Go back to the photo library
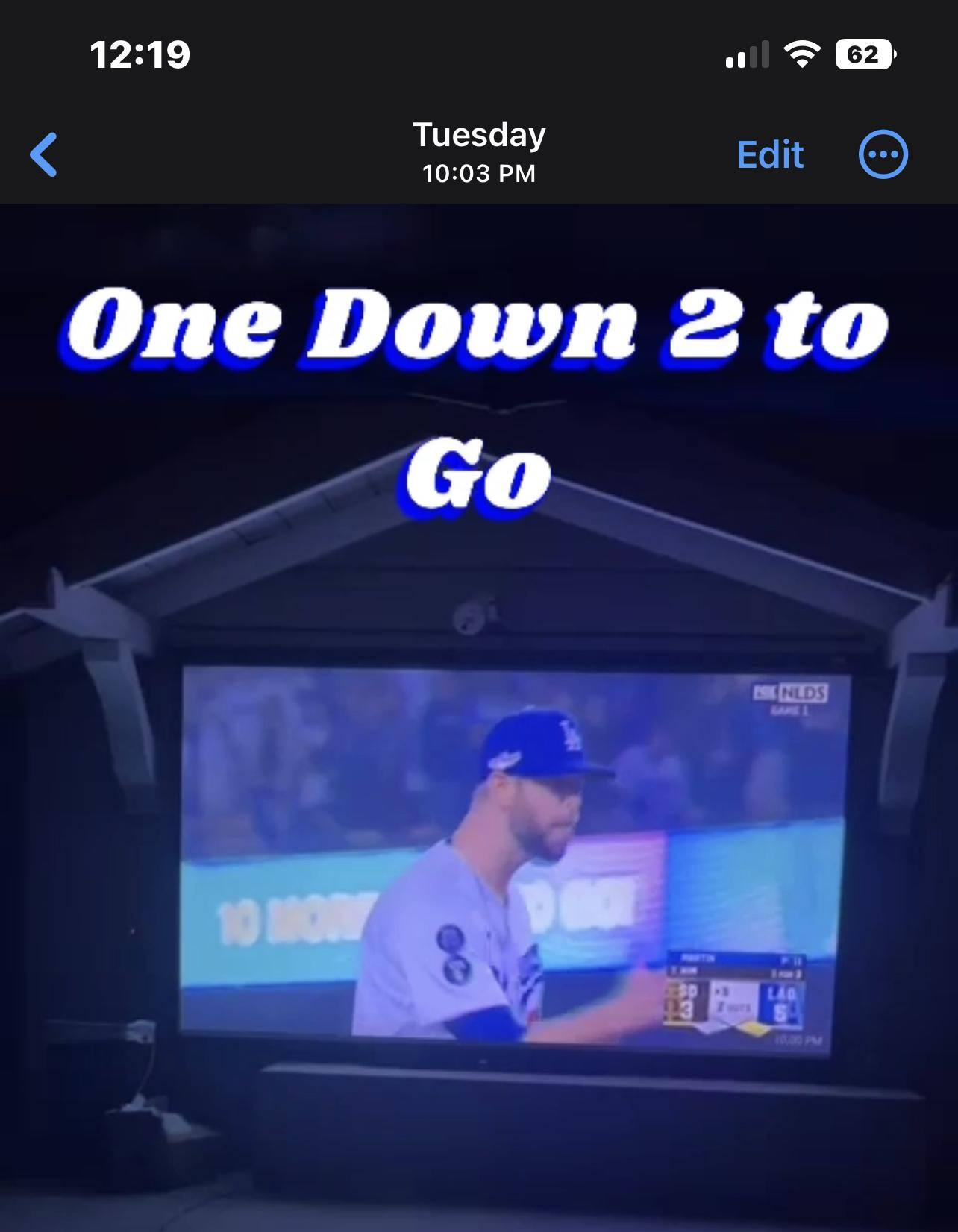958x1232 pixels. click(x=44, y=154)
